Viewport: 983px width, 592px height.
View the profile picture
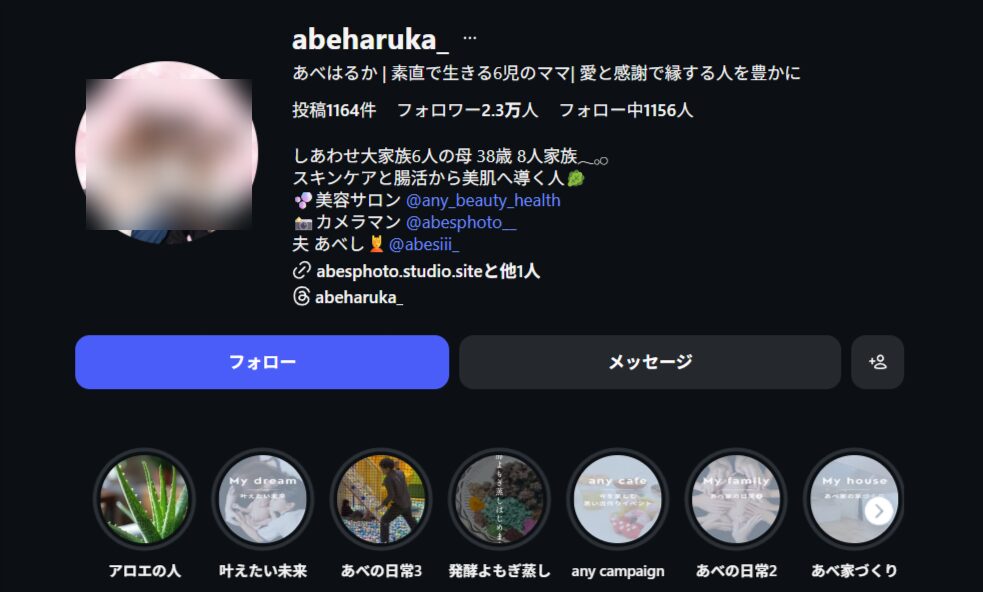pyautogui.click(x=167, y=153)
